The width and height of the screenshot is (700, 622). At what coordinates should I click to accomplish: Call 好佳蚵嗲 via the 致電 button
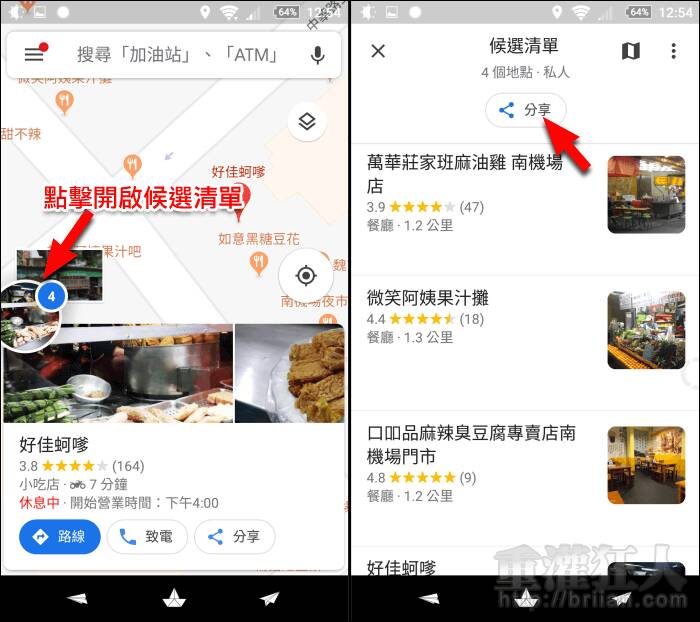146,536
